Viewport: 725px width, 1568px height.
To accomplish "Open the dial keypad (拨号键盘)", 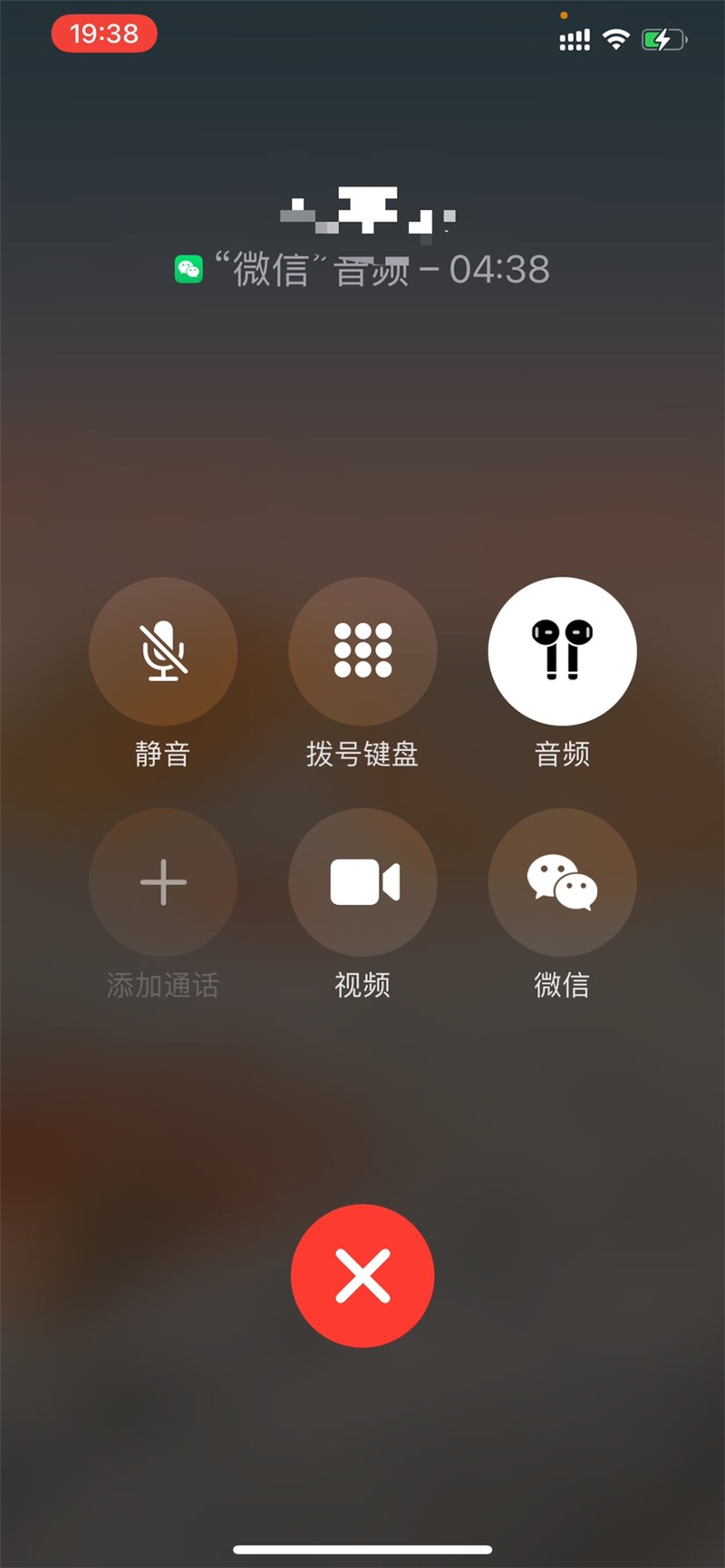I will point(362,650).
